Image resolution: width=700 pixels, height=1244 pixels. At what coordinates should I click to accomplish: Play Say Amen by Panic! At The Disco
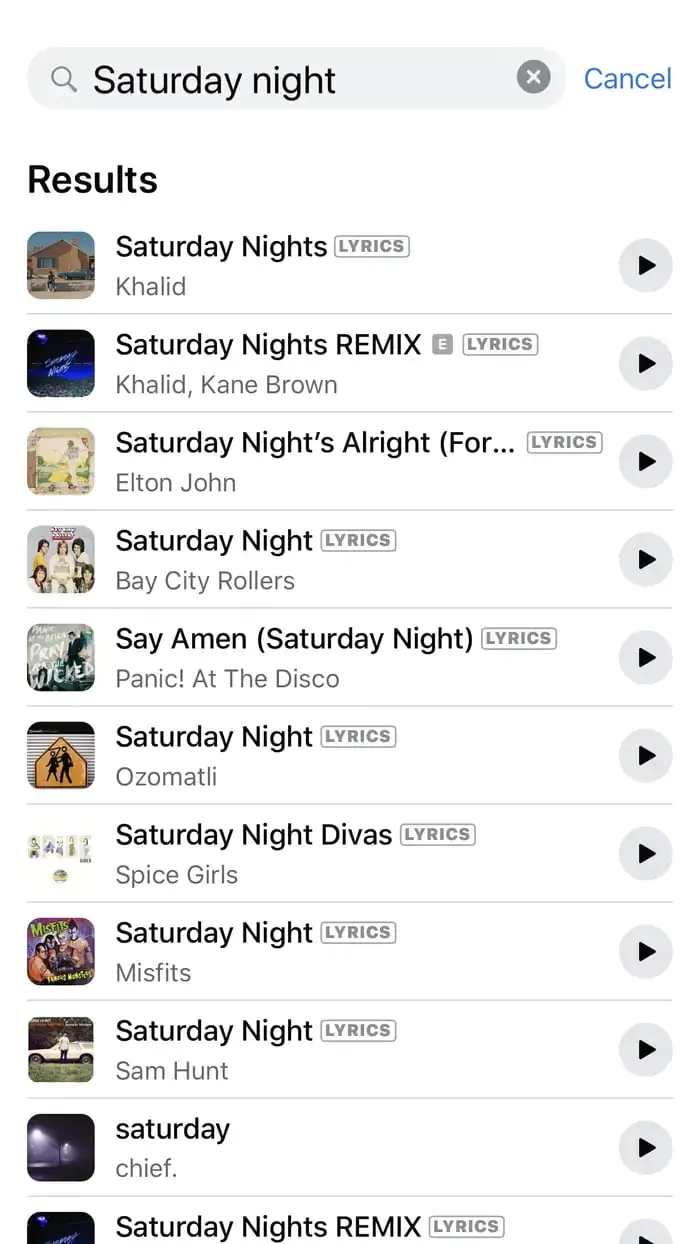pos(646,658)
